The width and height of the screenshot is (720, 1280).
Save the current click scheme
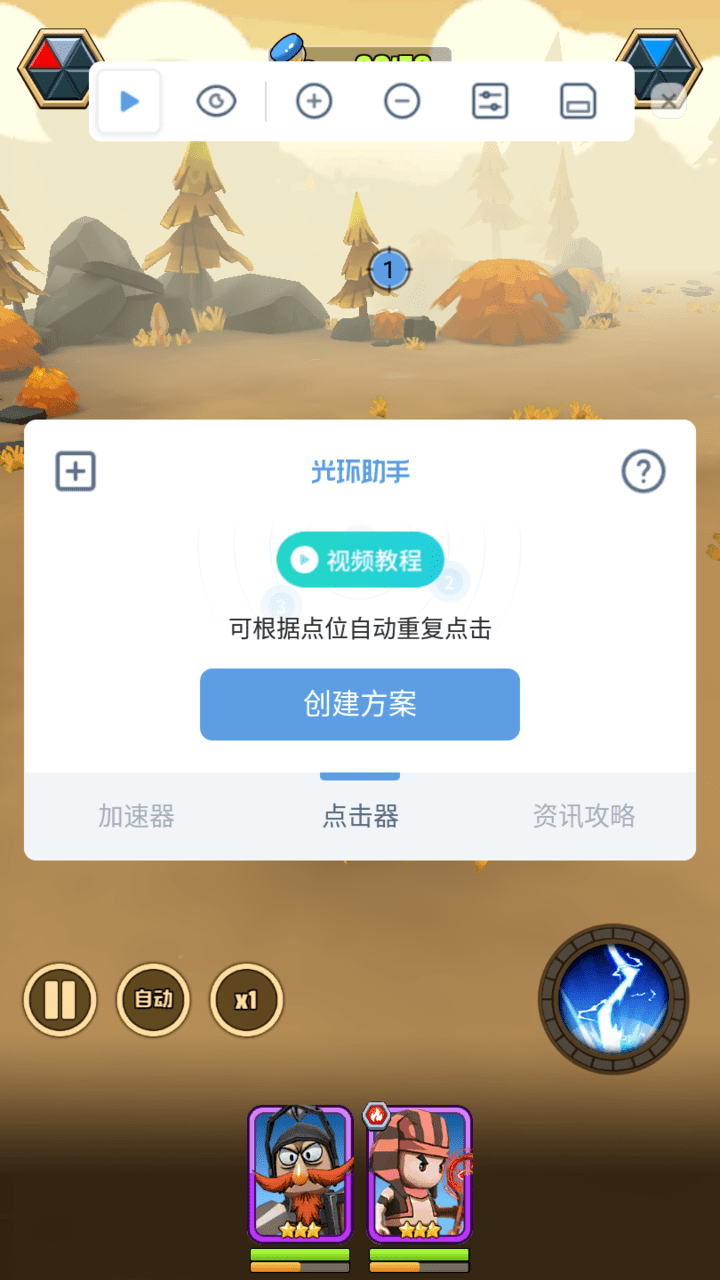[x=578, y=101]
